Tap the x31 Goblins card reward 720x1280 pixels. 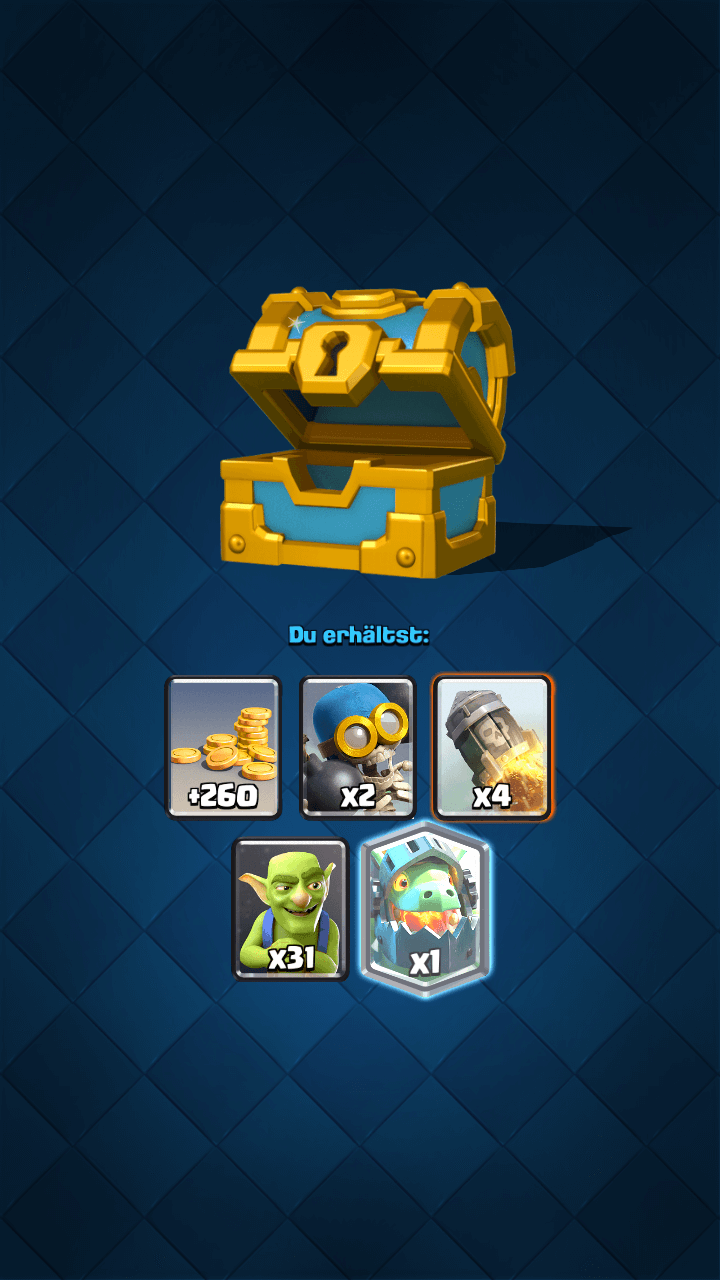tap(290, 908)
